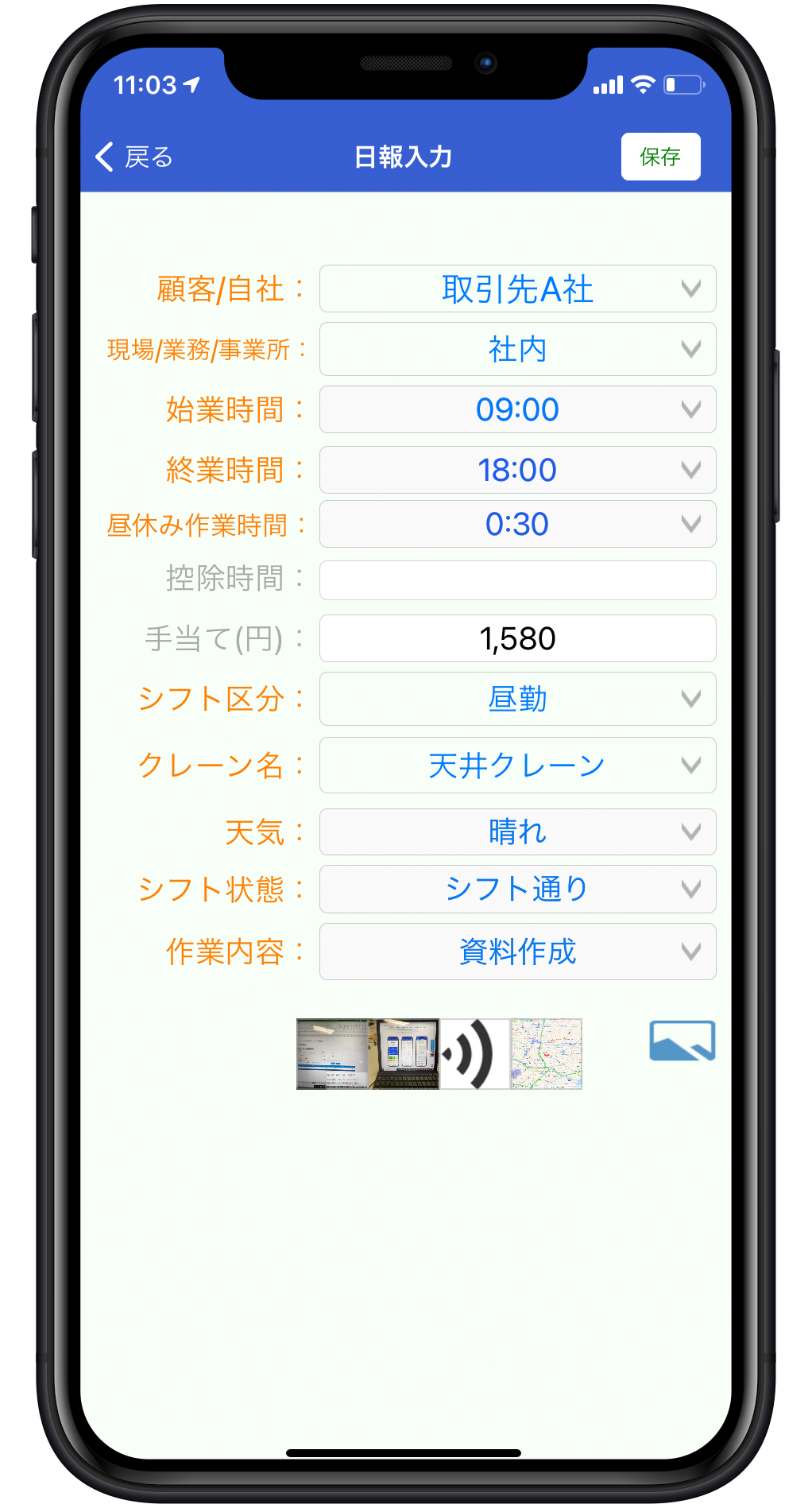The image size is (812, 1508).
Task: Change the 始業時間 from 09:00
Action: (517, 409)
